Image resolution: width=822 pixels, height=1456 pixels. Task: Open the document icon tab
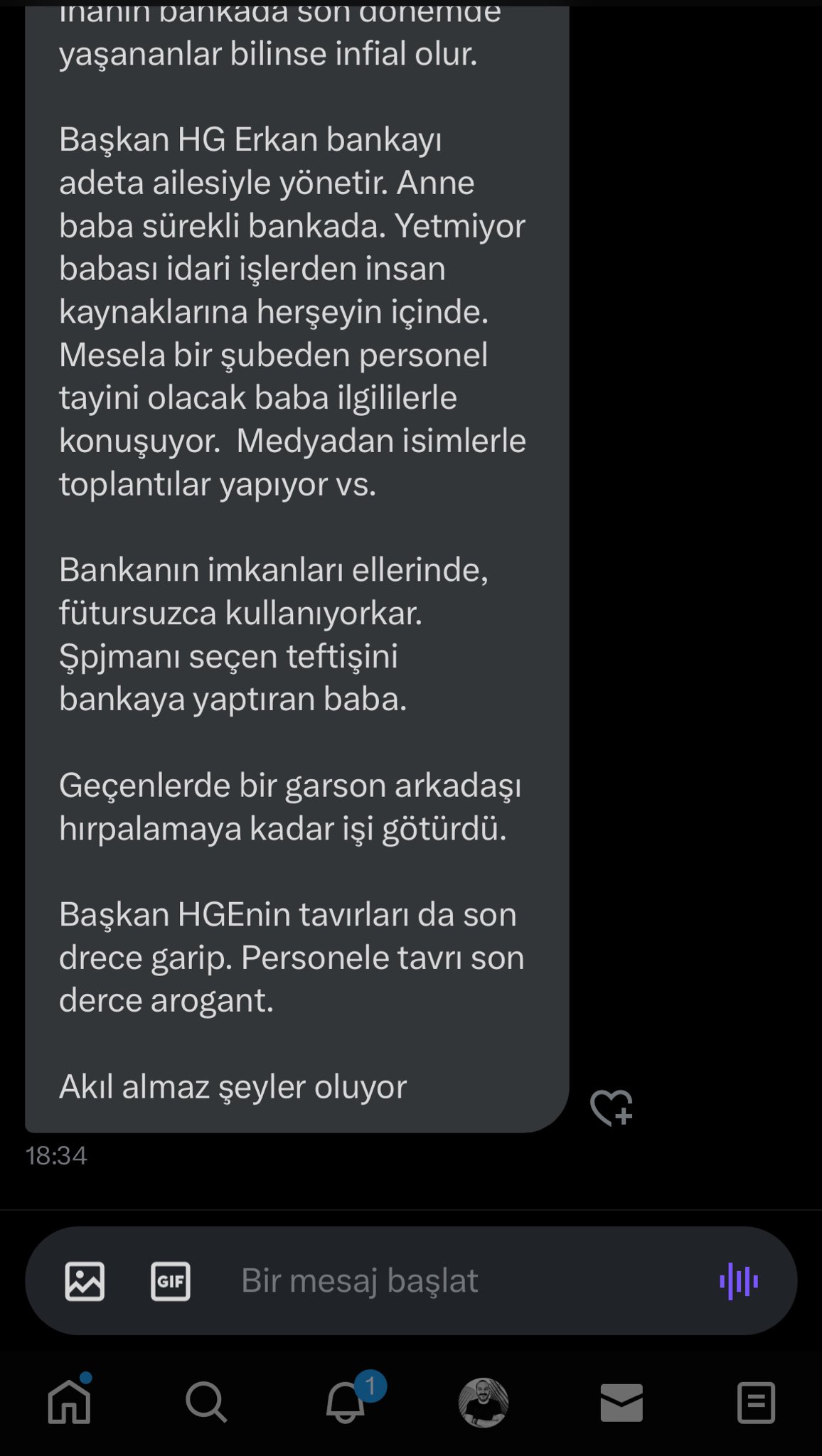(756, 1402)
